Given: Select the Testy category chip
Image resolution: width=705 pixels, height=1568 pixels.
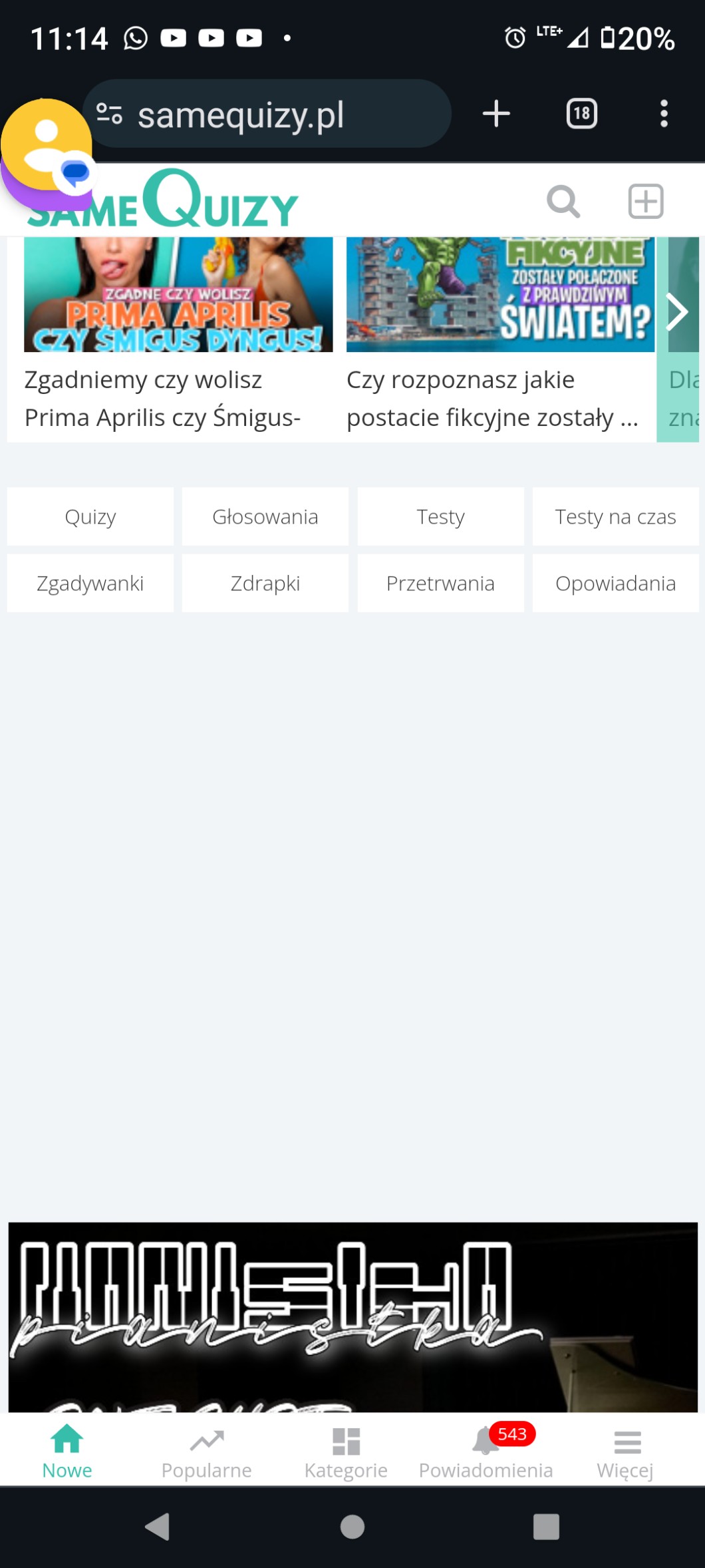Looking at the screenshot, I should tap(440, 517).
